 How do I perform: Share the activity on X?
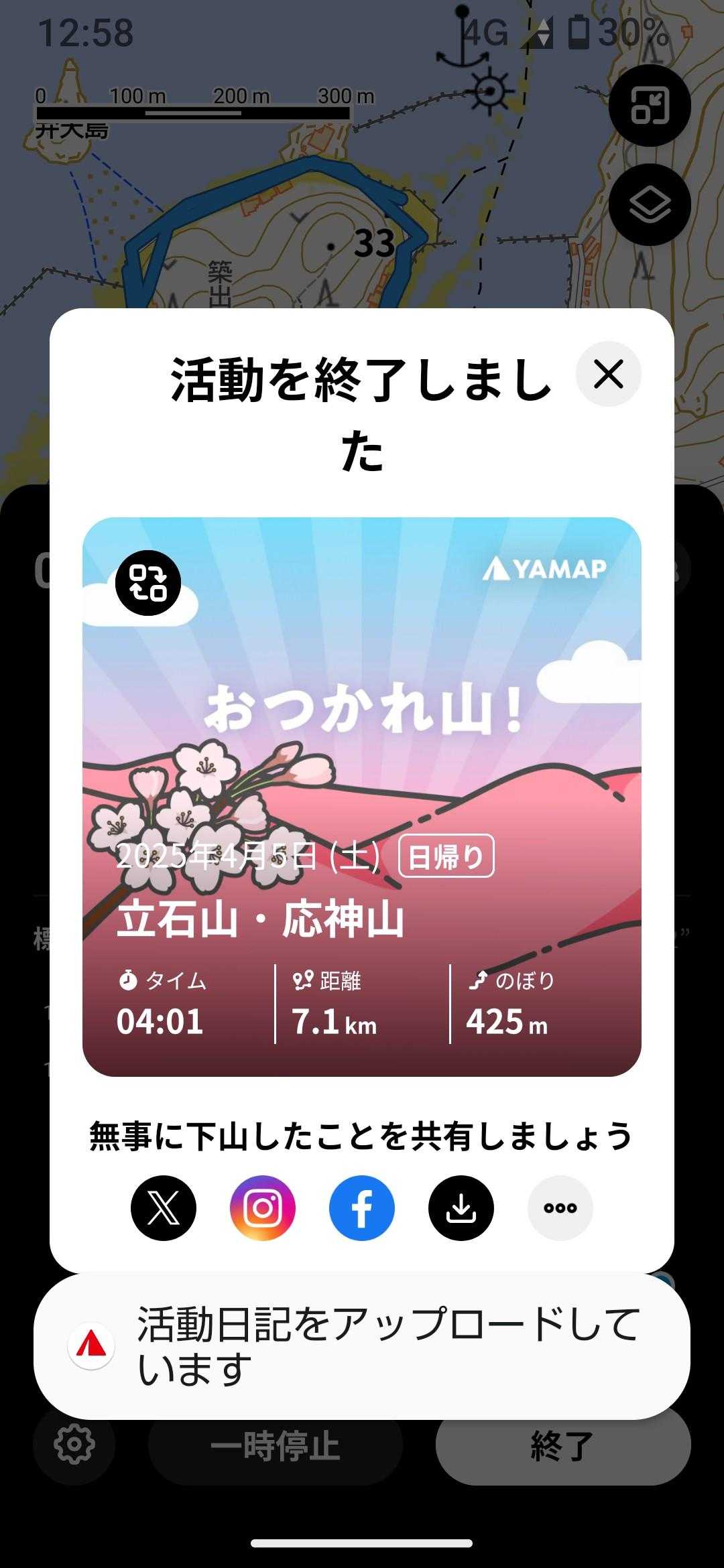(x=164, y=1208)
